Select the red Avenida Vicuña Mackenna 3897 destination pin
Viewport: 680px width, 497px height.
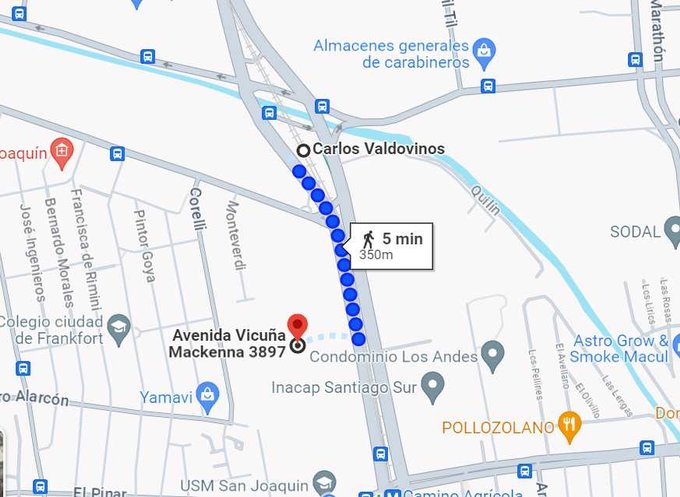(297, 327)
